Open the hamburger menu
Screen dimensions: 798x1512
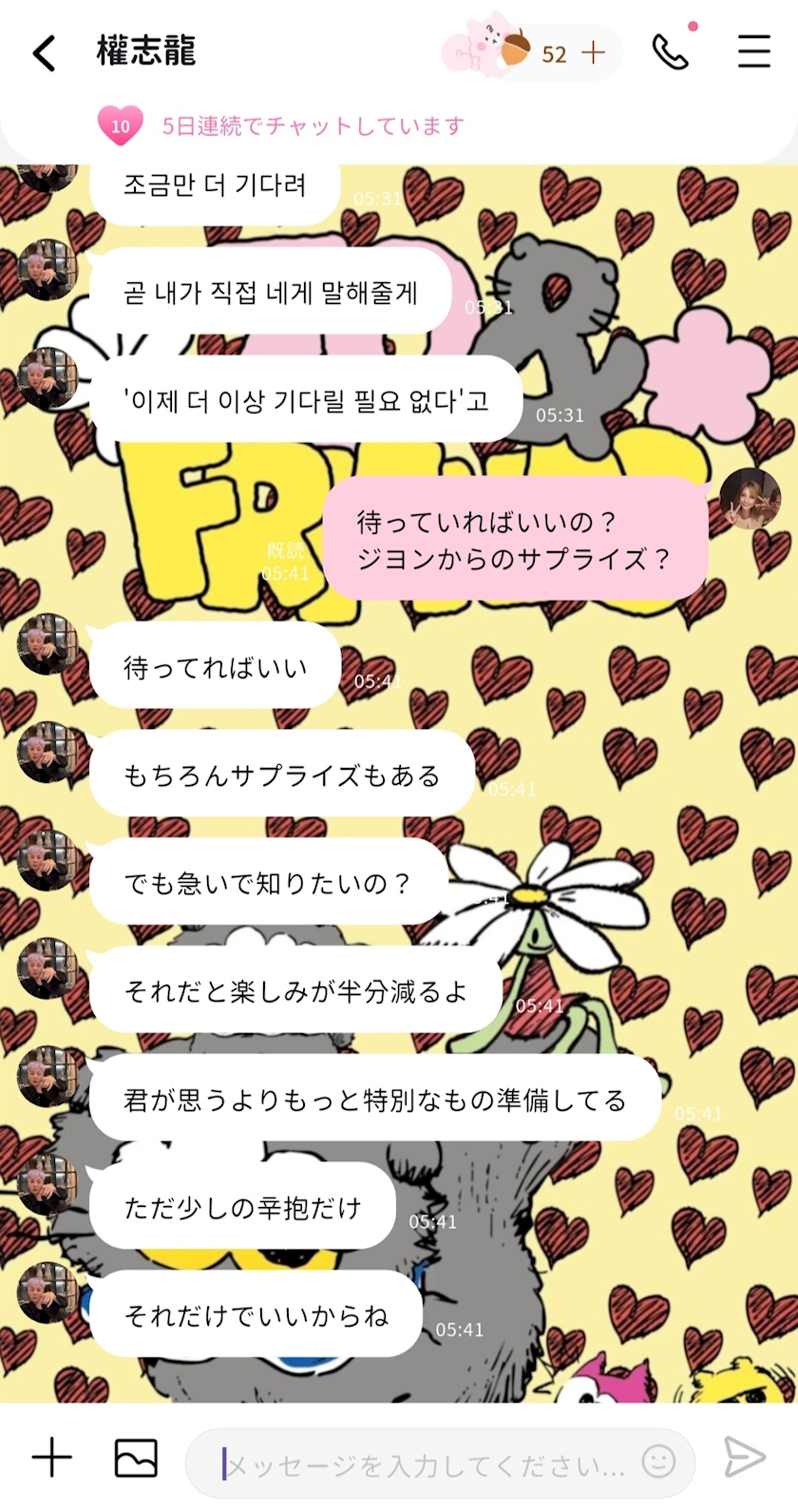click(x=754, y=51)
